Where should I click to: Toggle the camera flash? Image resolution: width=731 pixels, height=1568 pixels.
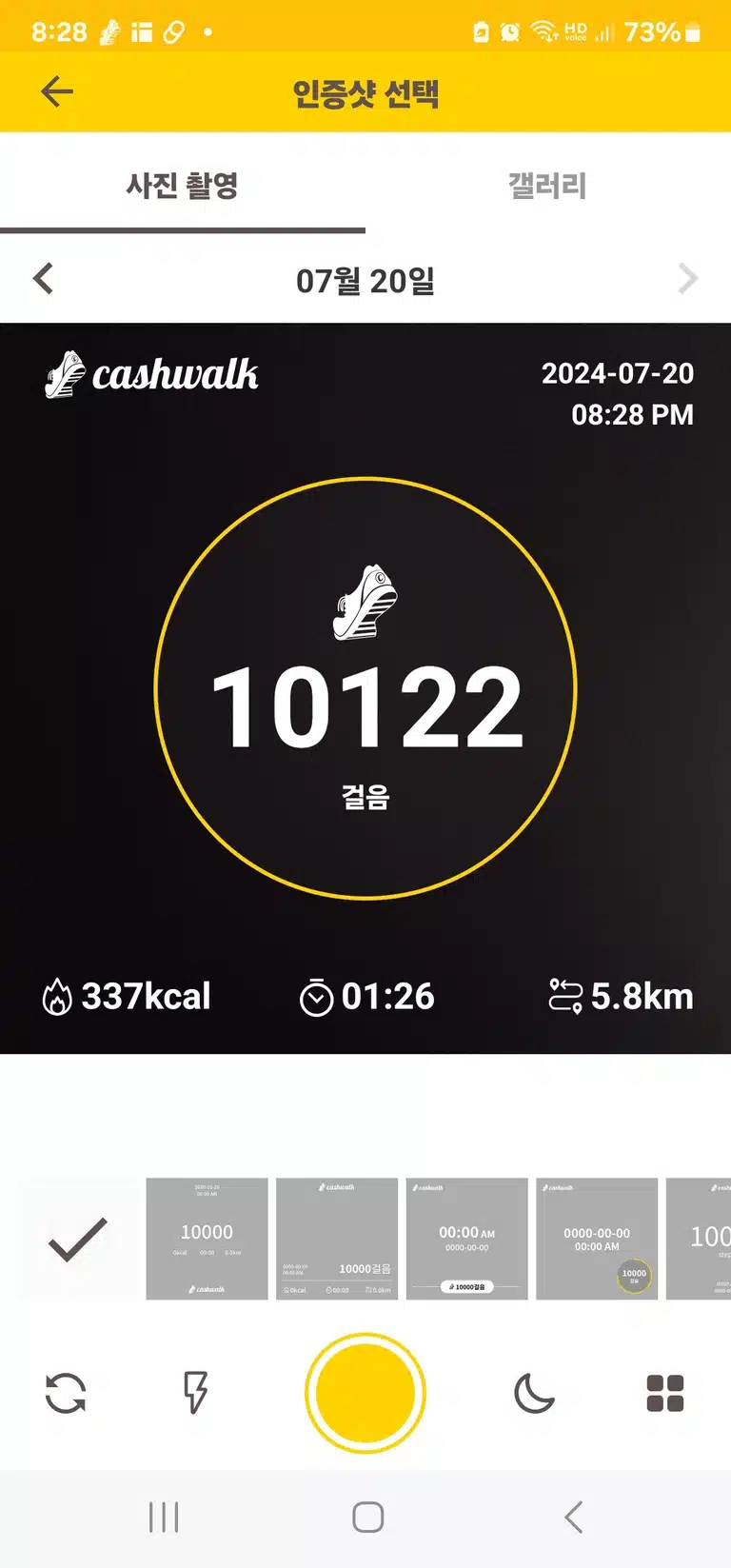click(195, 1393)
